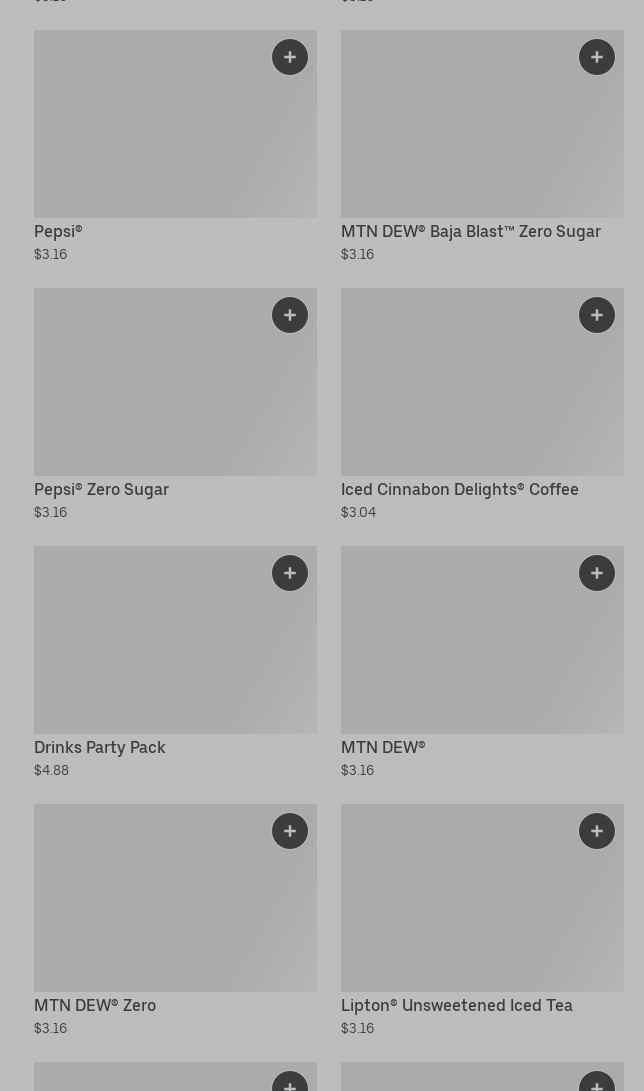The image size is (644, 1091).
Task: Add Pepsi® to the order
Action: click(x=290, y=57)
